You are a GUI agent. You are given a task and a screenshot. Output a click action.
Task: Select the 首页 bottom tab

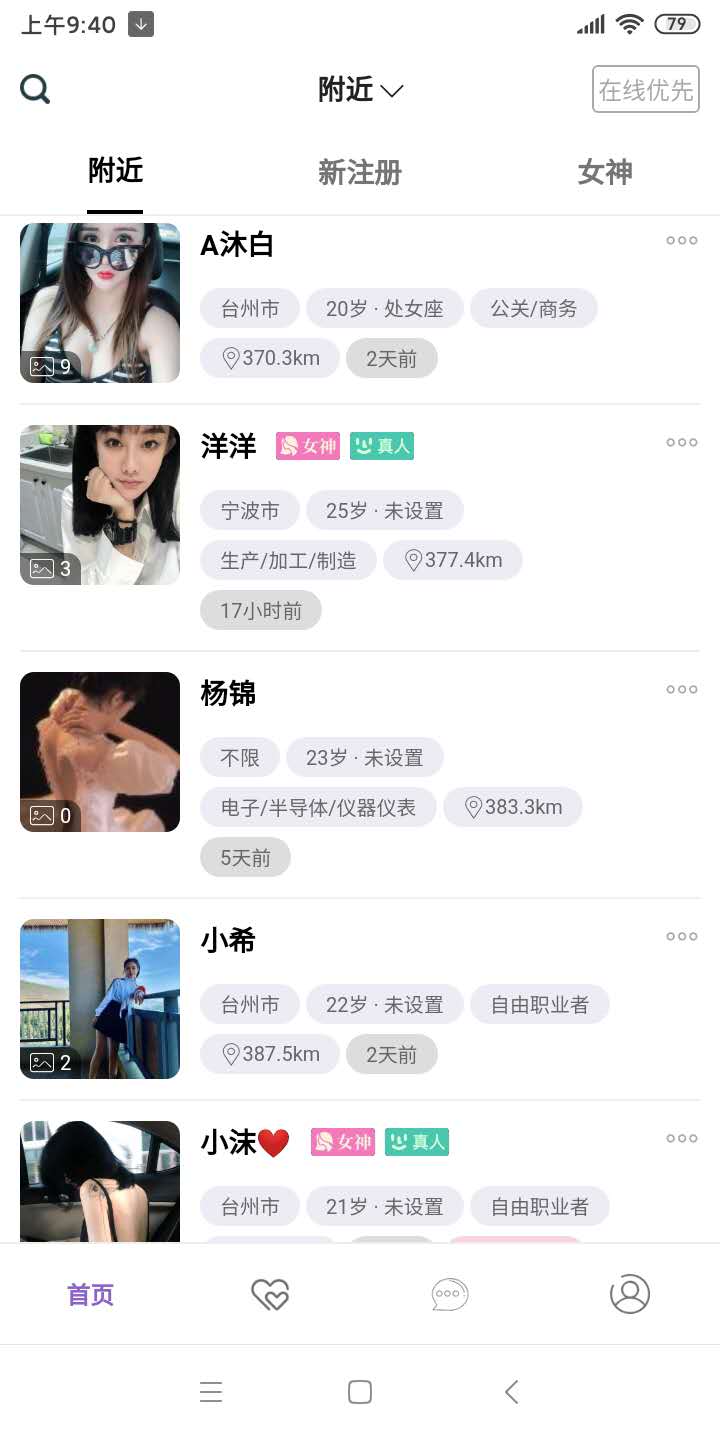click(x=90, y=1295)
